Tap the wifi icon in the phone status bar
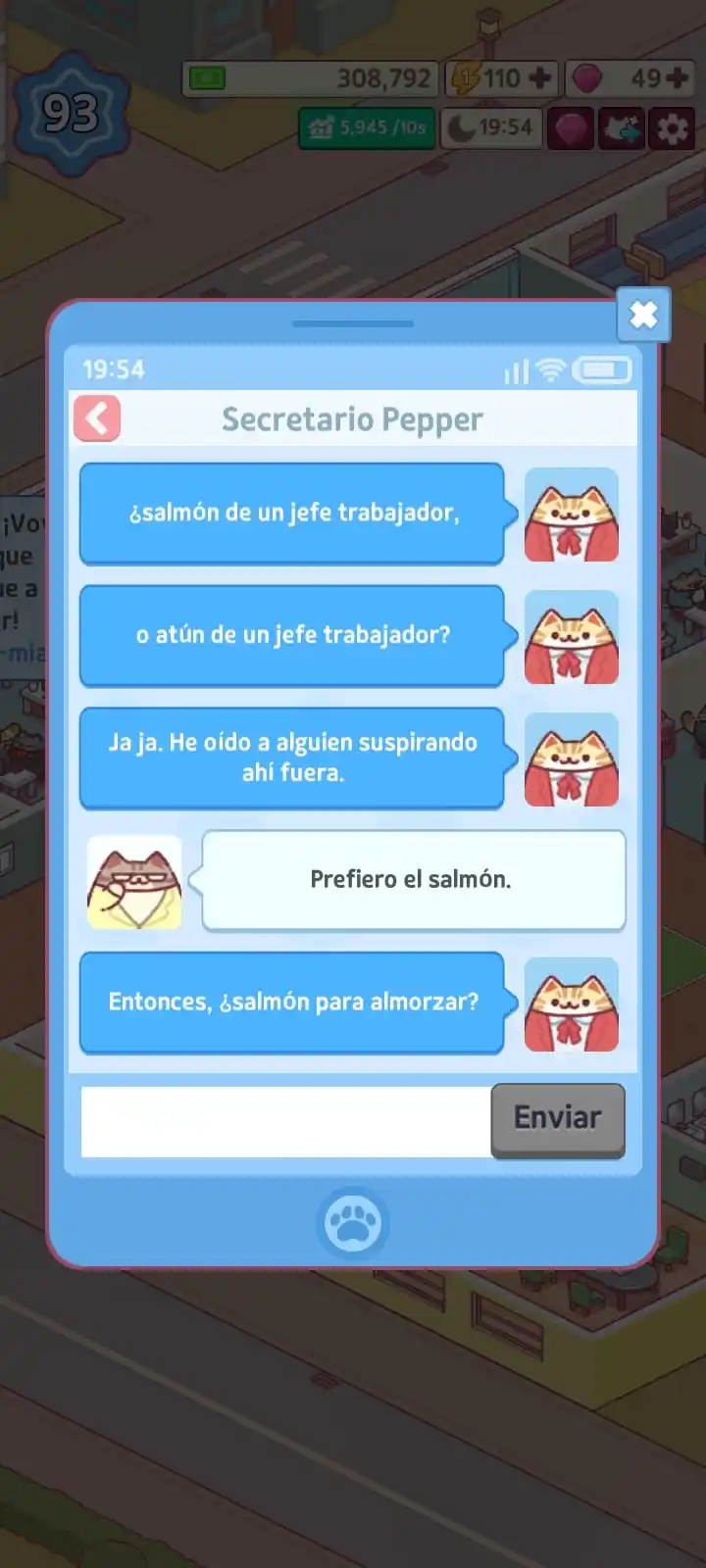This screenshot has height=1568, width=706. (549, 370)
